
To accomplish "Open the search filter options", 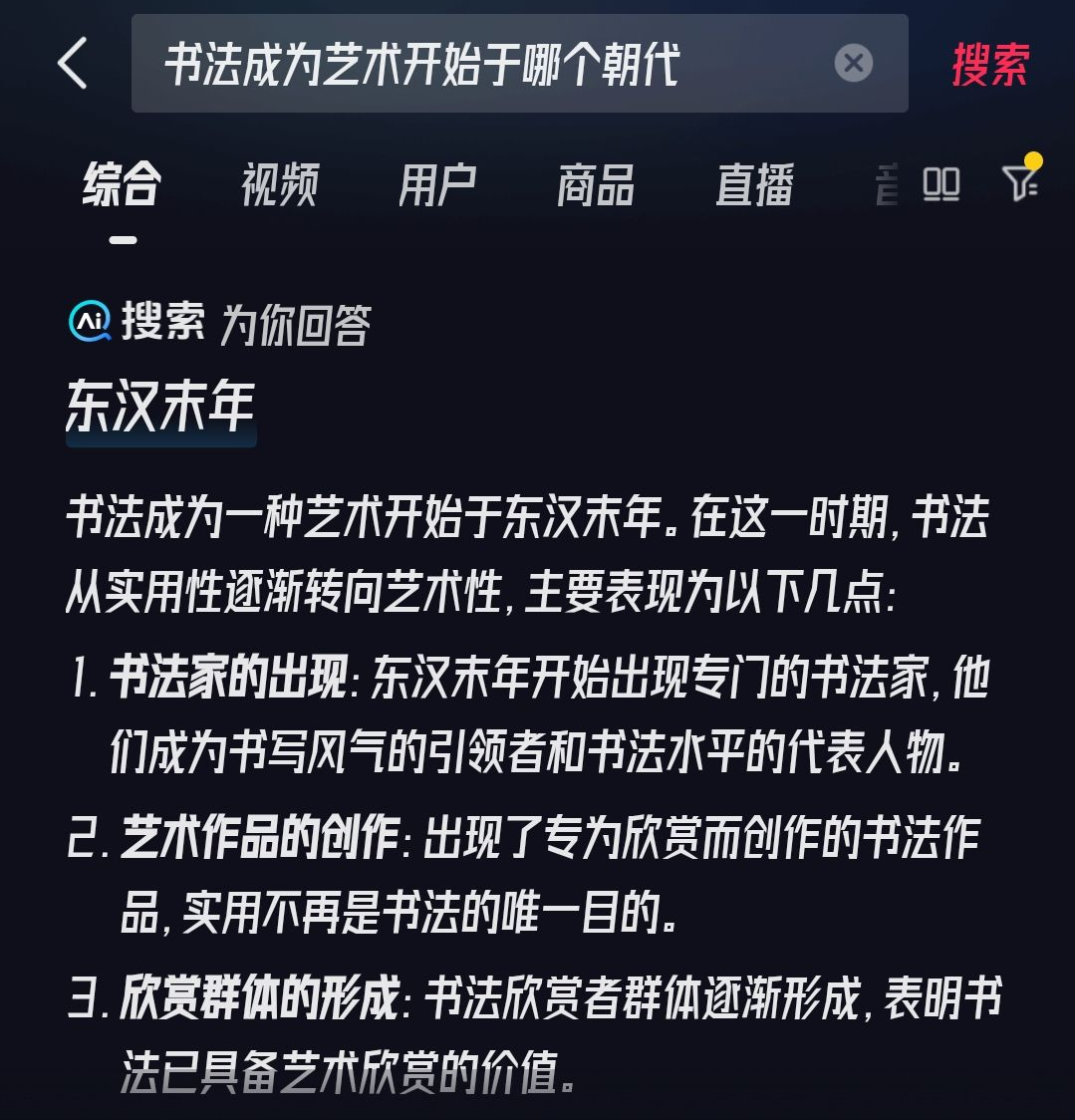I will pos(1020,182).
